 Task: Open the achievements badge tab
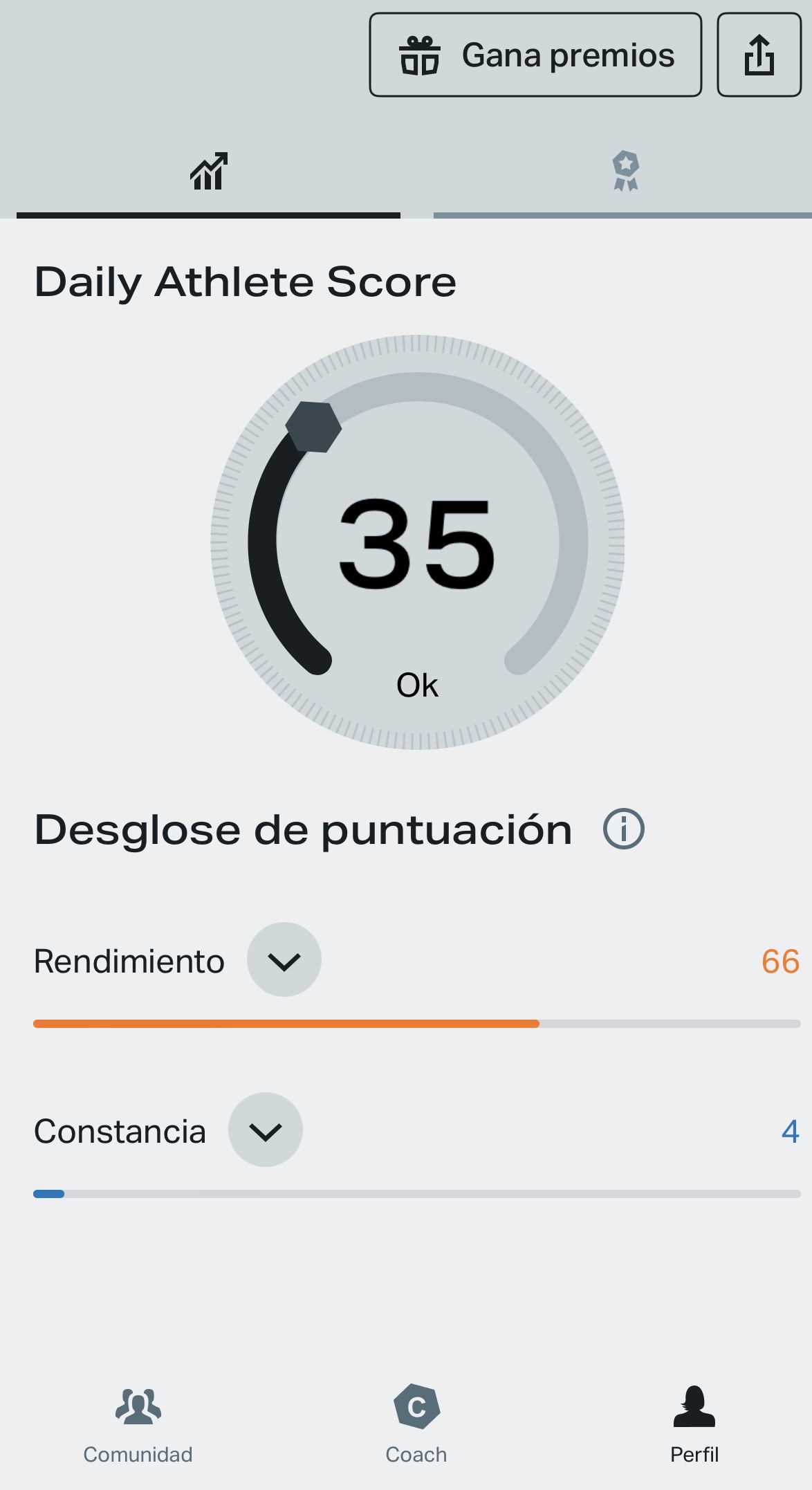[625, 172]
